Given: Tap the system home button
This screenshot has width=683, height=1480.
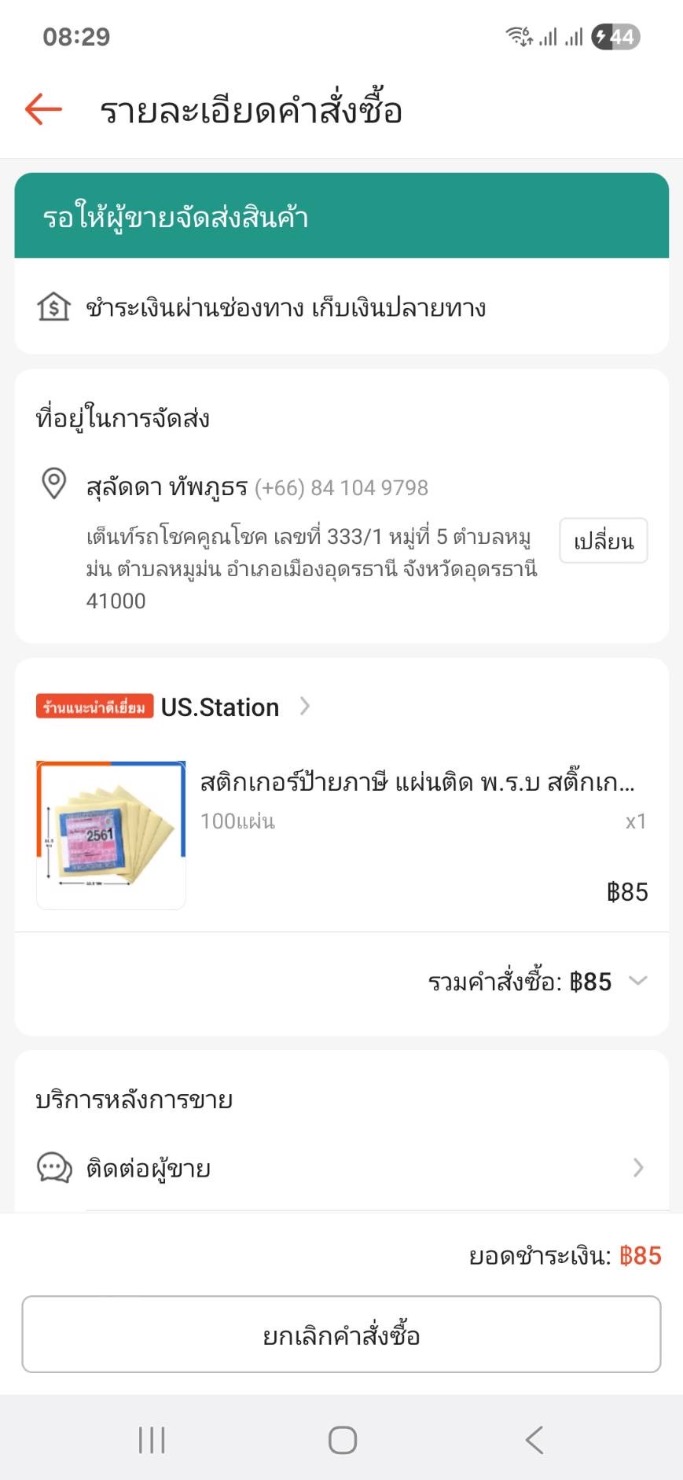Looking at the screenshot, I should 342,1440.
